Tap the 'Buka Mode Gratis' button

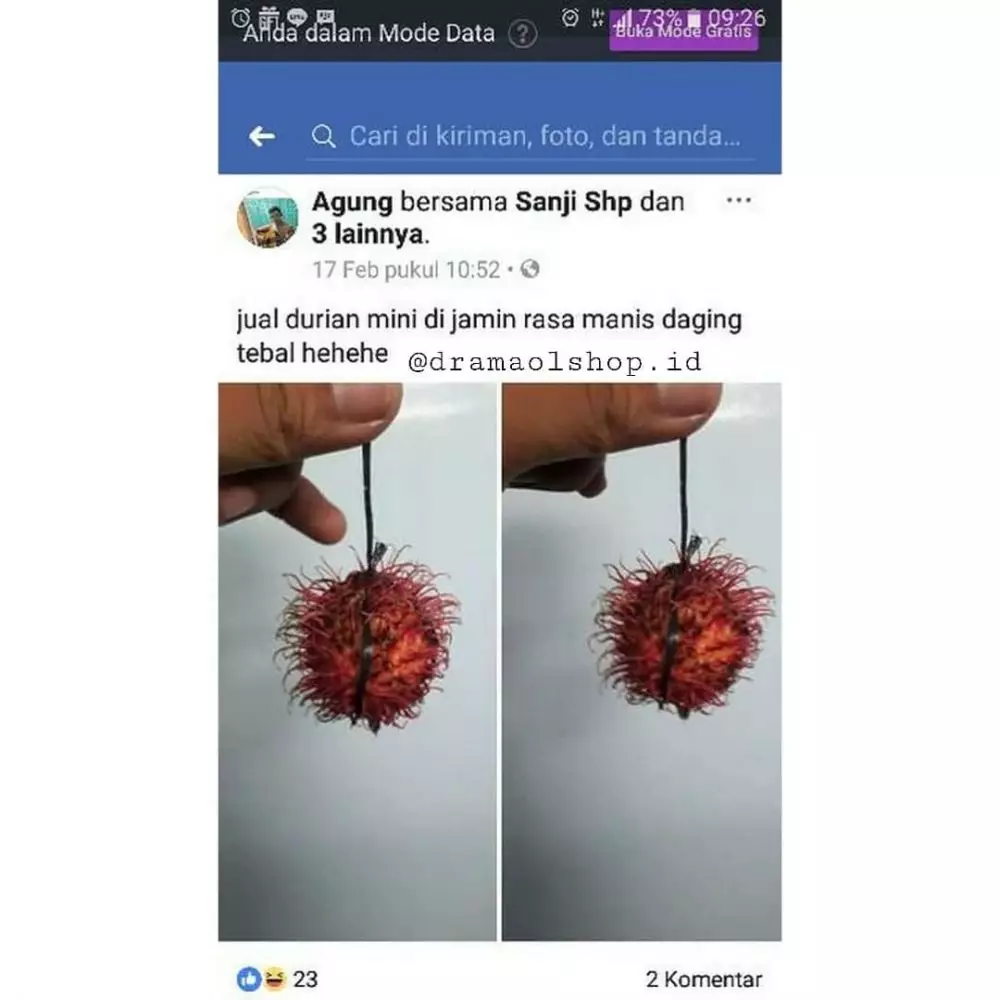685,33
